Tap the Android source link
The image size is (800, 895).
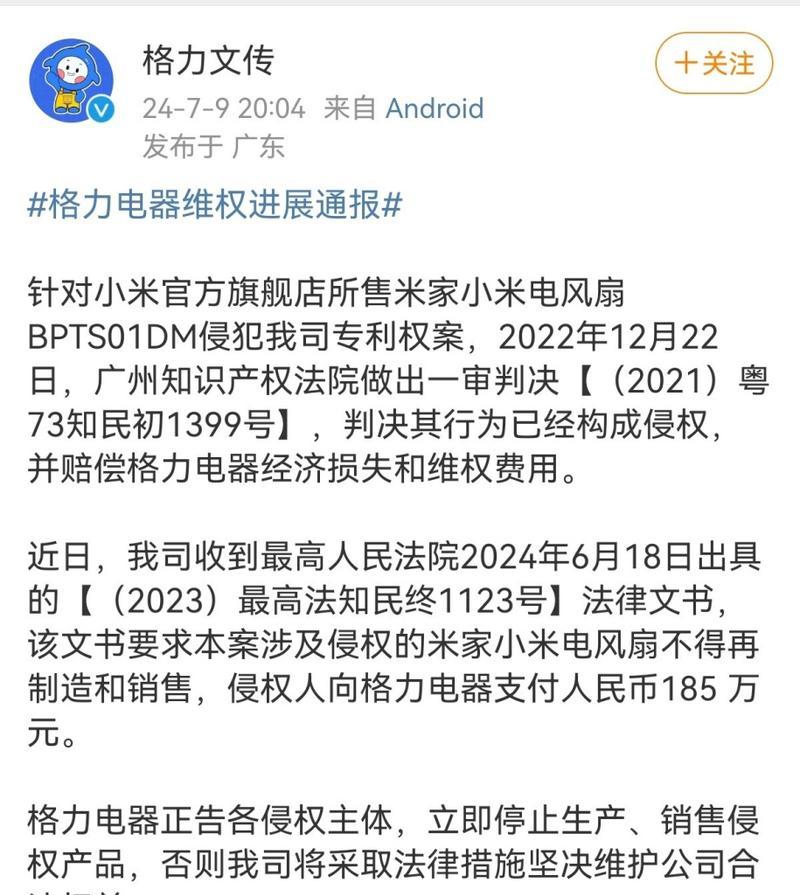click(x=434, y=108)
